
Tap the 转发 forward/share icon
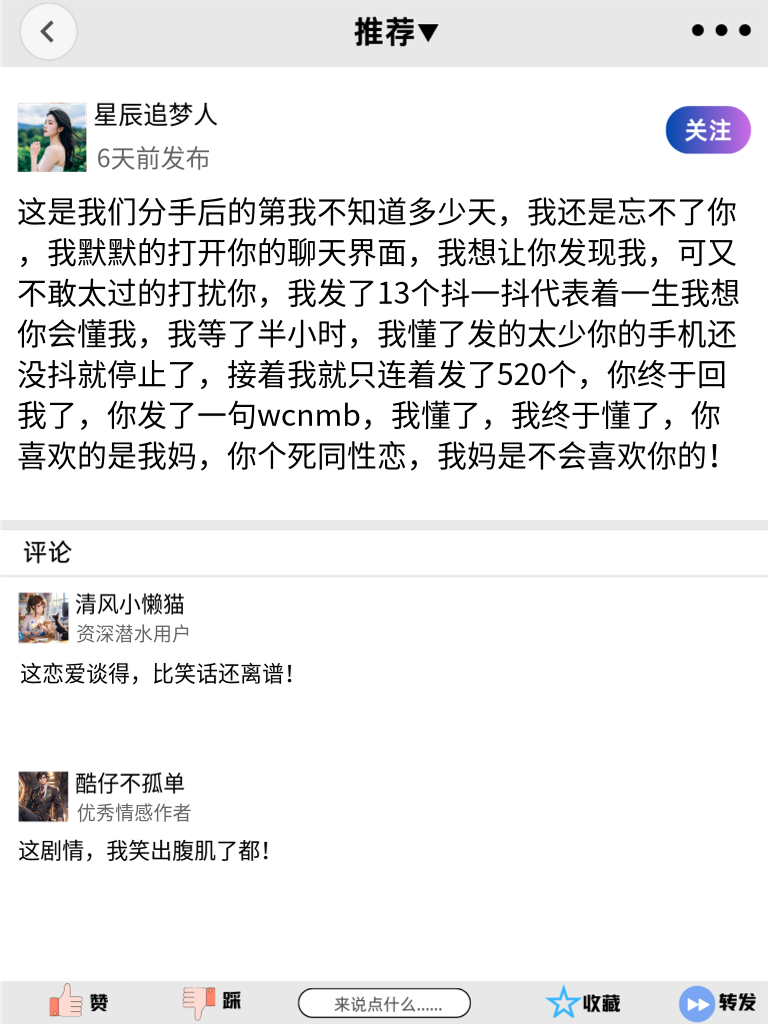(x=695, y=1002)
